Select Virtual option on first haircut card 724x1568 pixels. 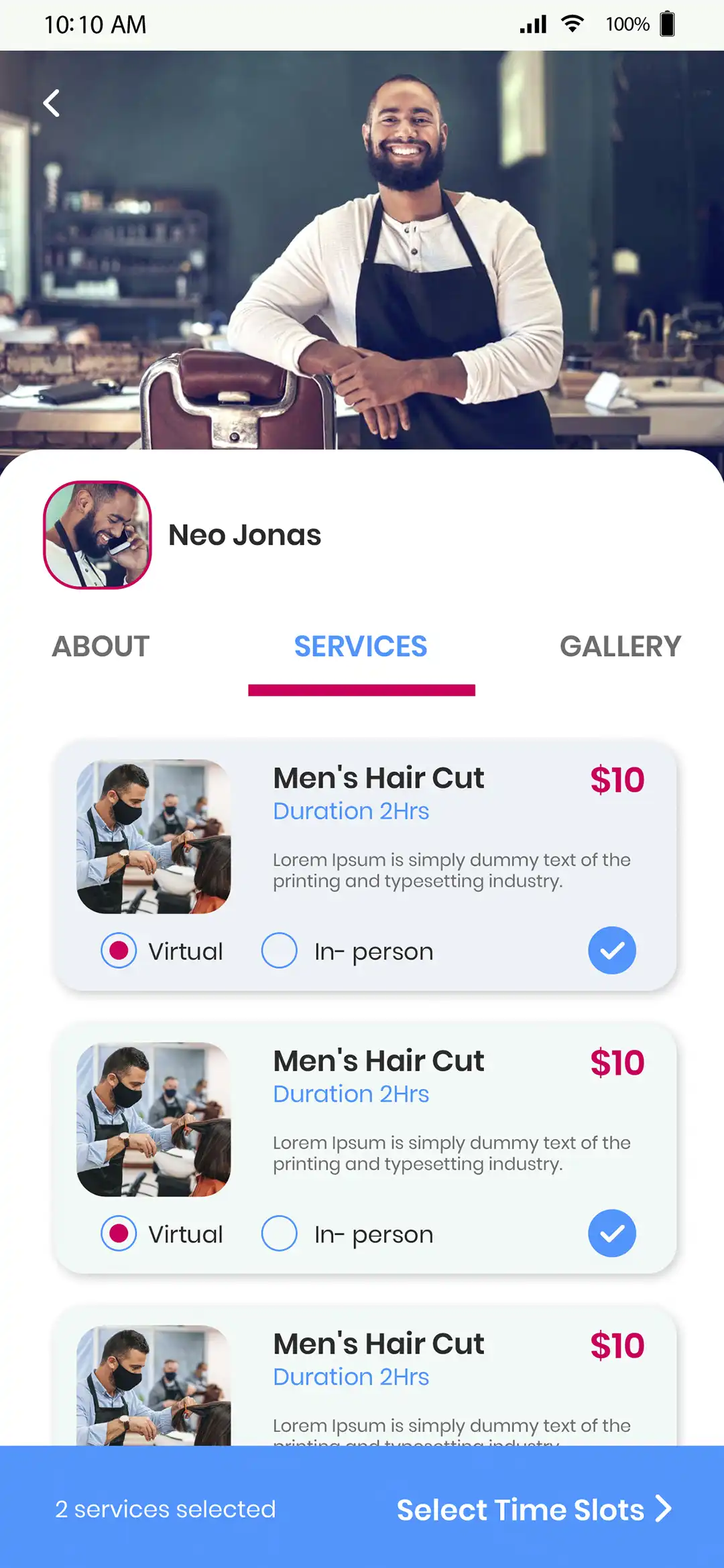(x=118, y=950)
